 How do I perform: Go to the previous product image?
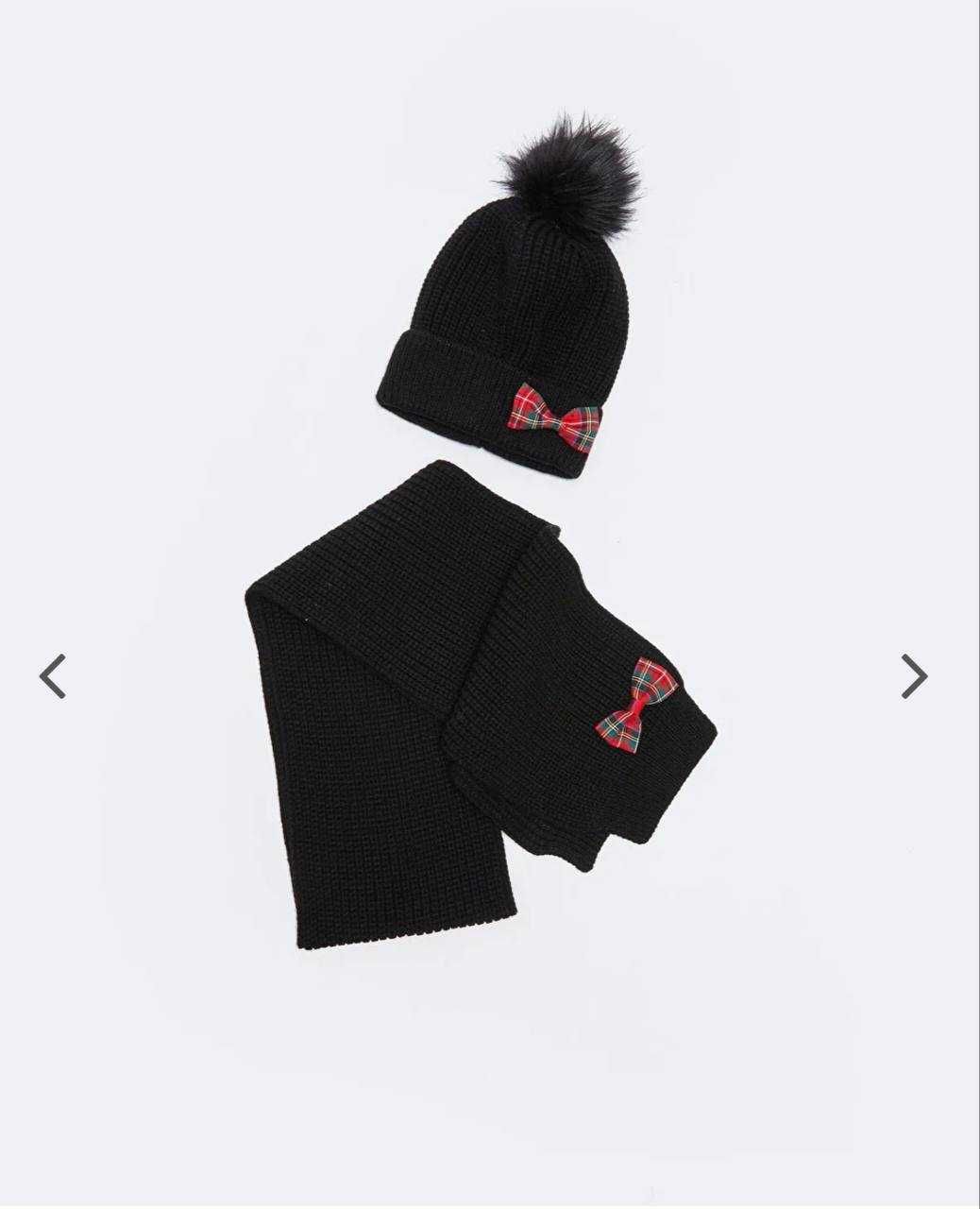point(53,676)
